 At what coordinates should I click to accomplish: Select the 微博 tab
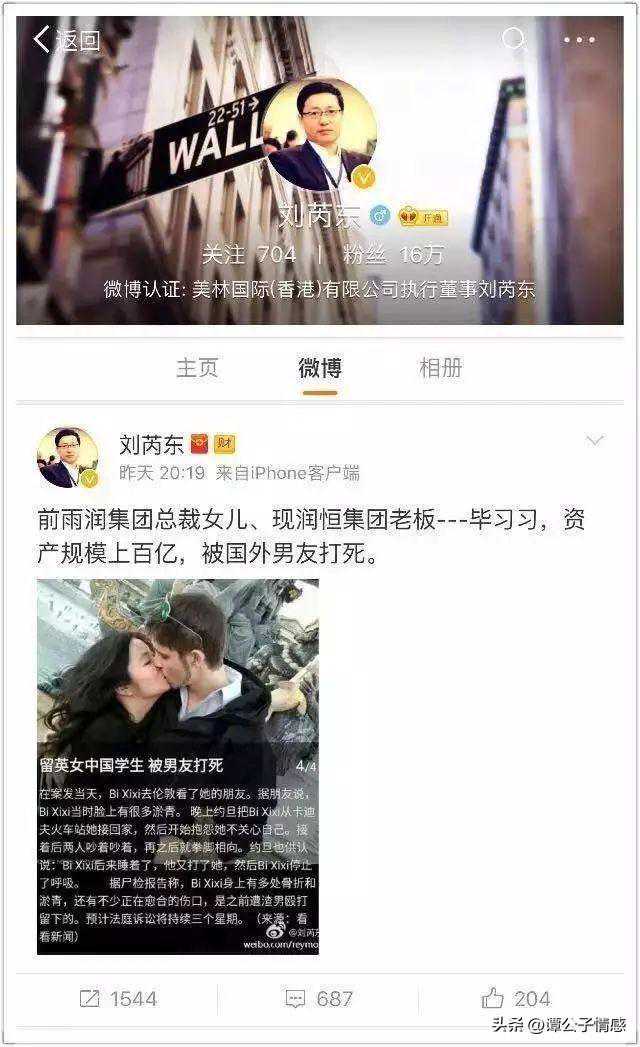(320, 368)
